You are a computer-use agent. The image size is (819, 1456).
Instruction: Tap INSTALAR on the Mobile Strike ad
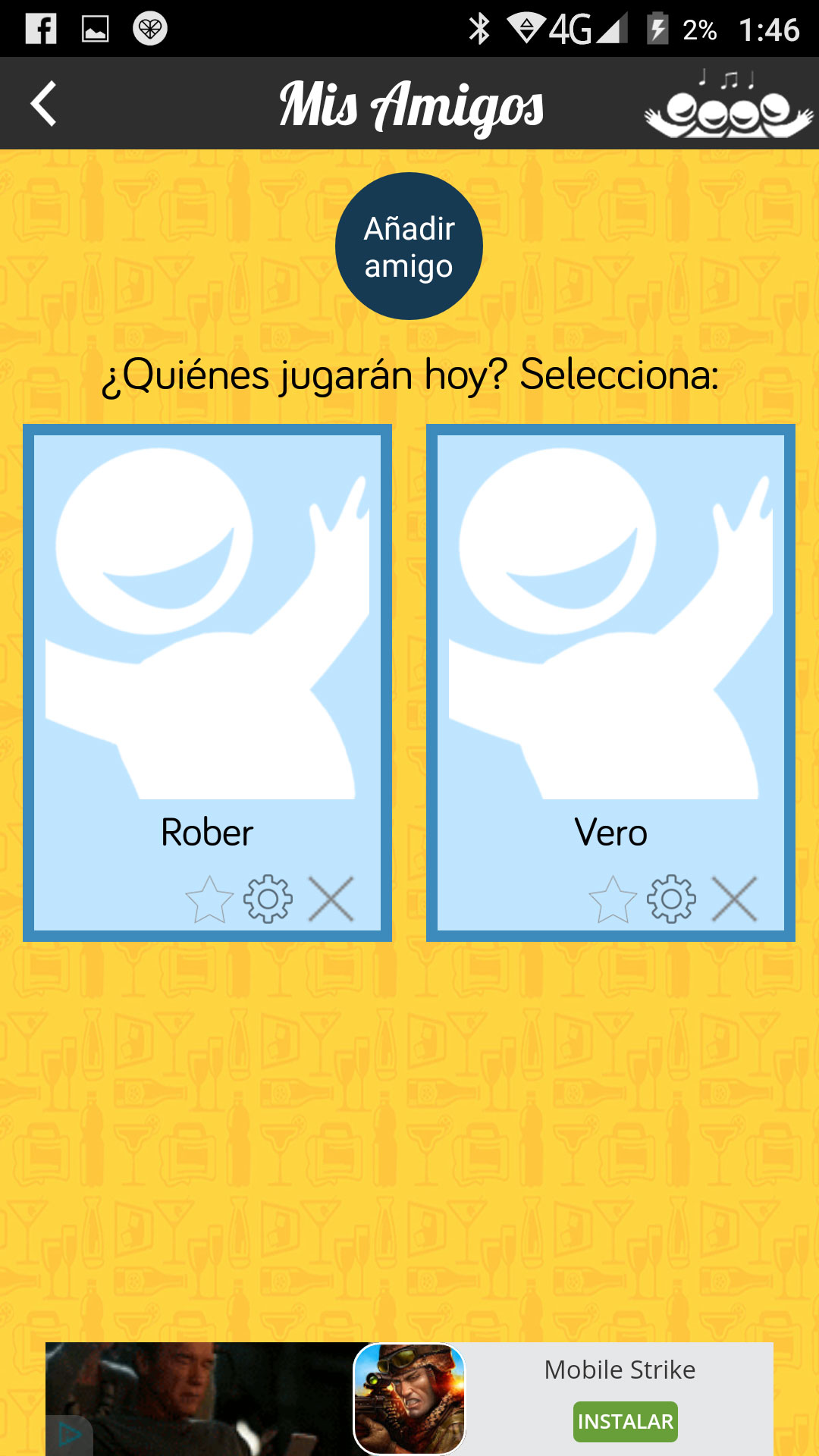625,1422
